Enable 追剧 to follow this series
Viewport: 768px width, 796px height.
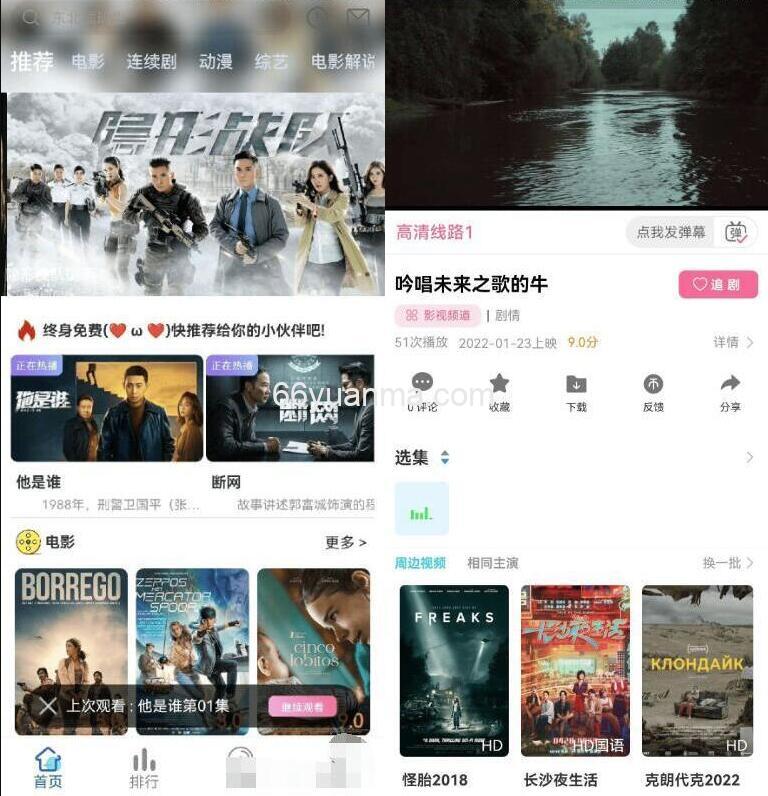pyautogui.click(x=716, y=284)
